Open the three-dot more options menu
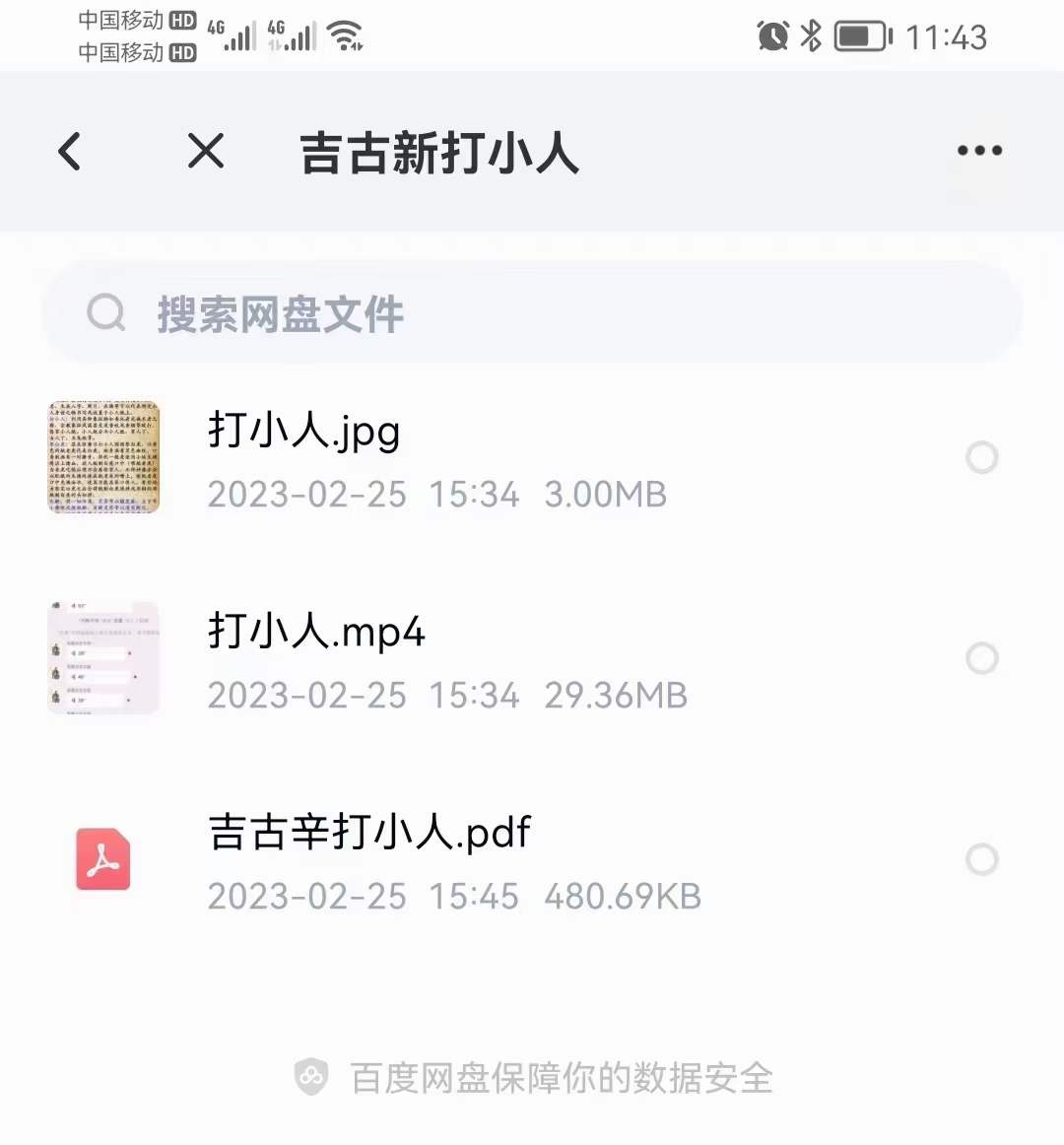This screenshot has height=1145, width=1064. [978, 151]
